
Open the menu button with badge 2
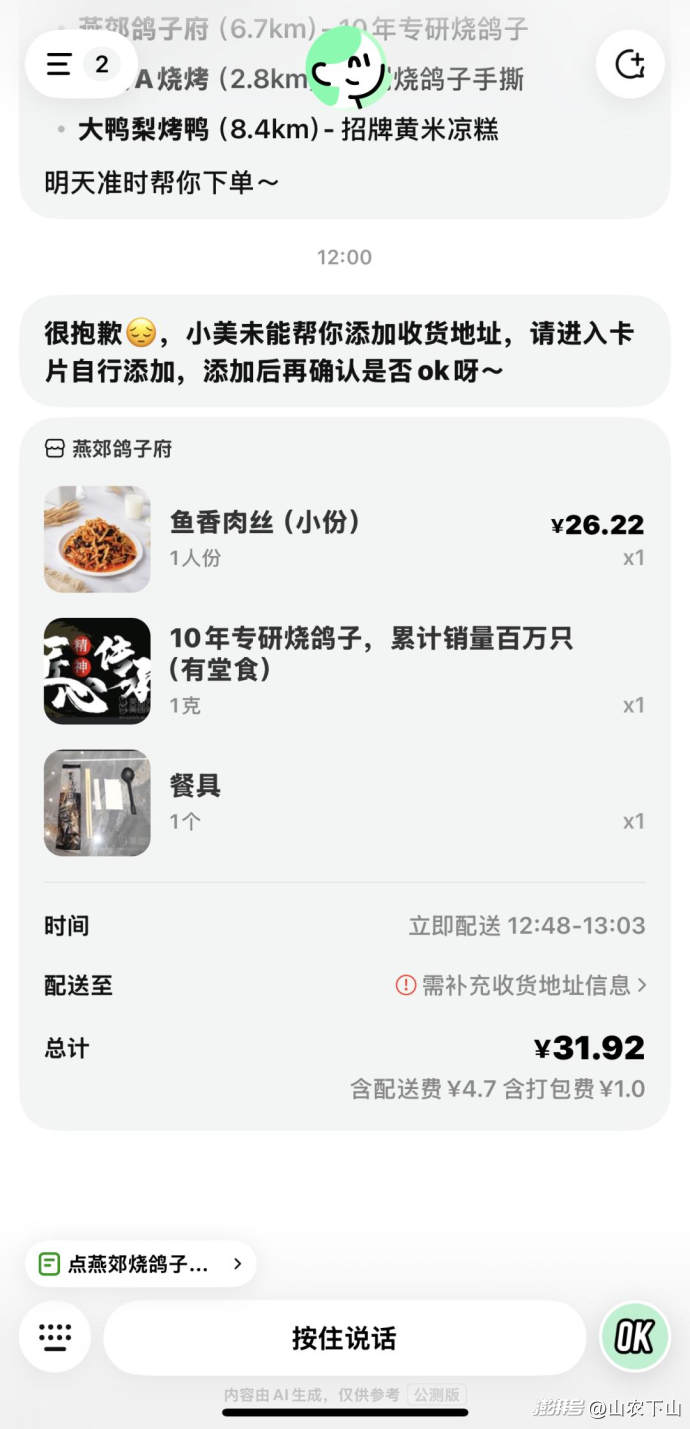(80, 65)
